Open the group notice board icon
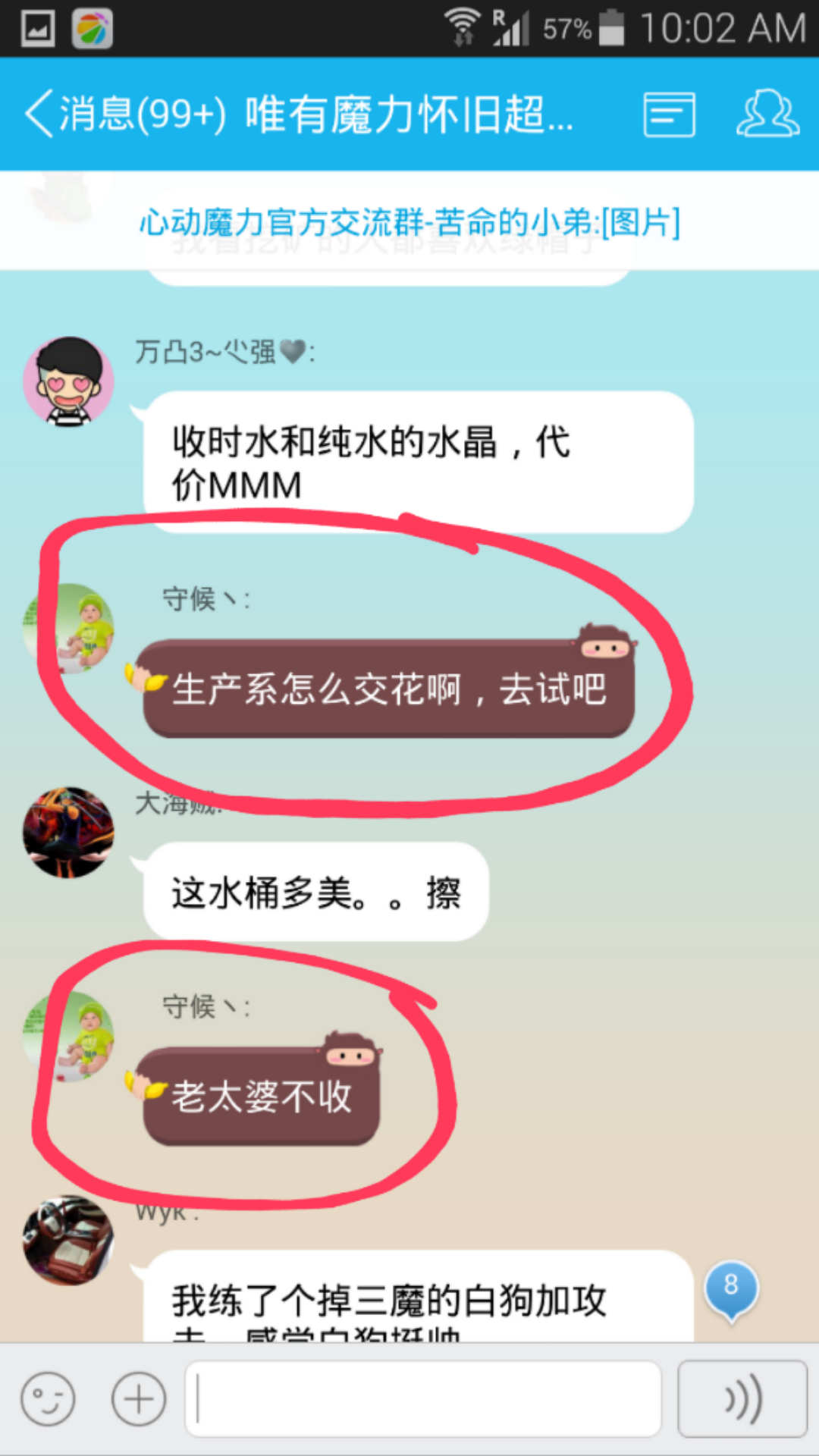819x1456 pixels. [x=669, y=115]
